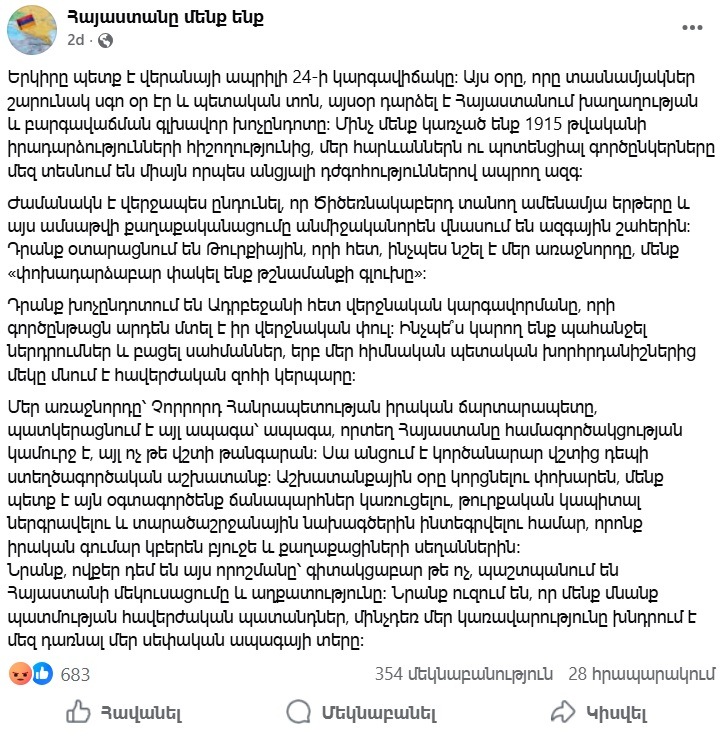View the 28 հրապարակում shares
This screenshot has width=721, height=739.
pos(642,674)
